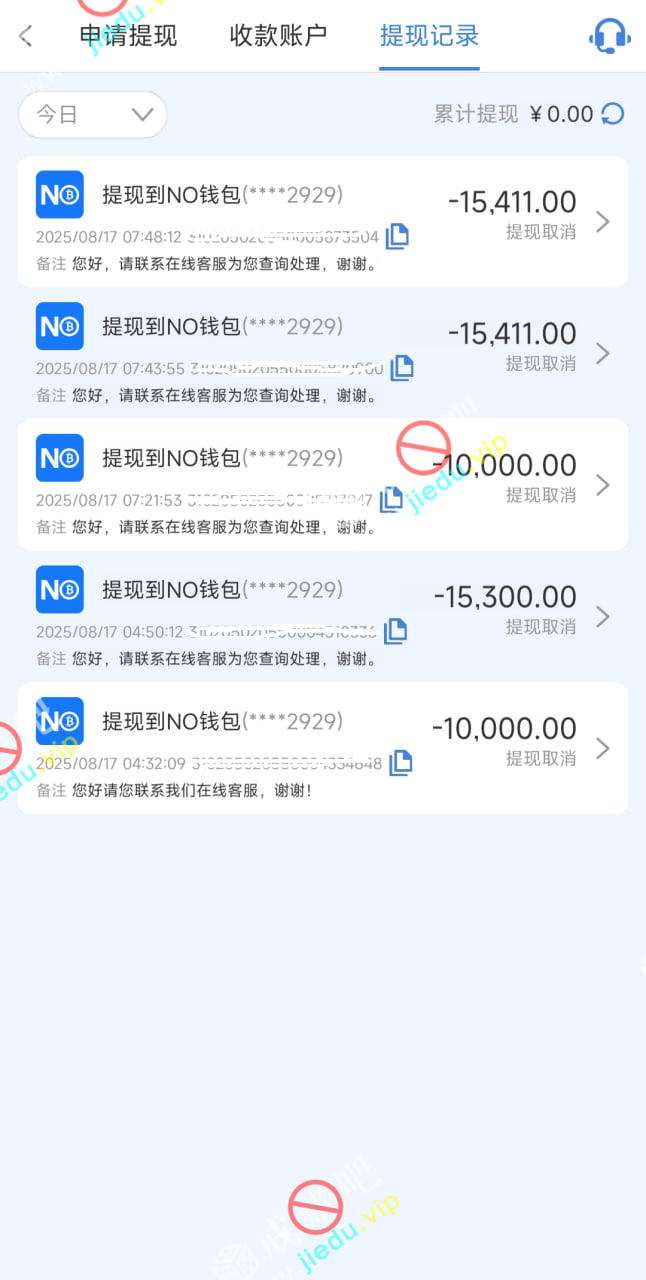Go back using the top-left arrow
Screen dimensions: 646x1280
point(26,37)
